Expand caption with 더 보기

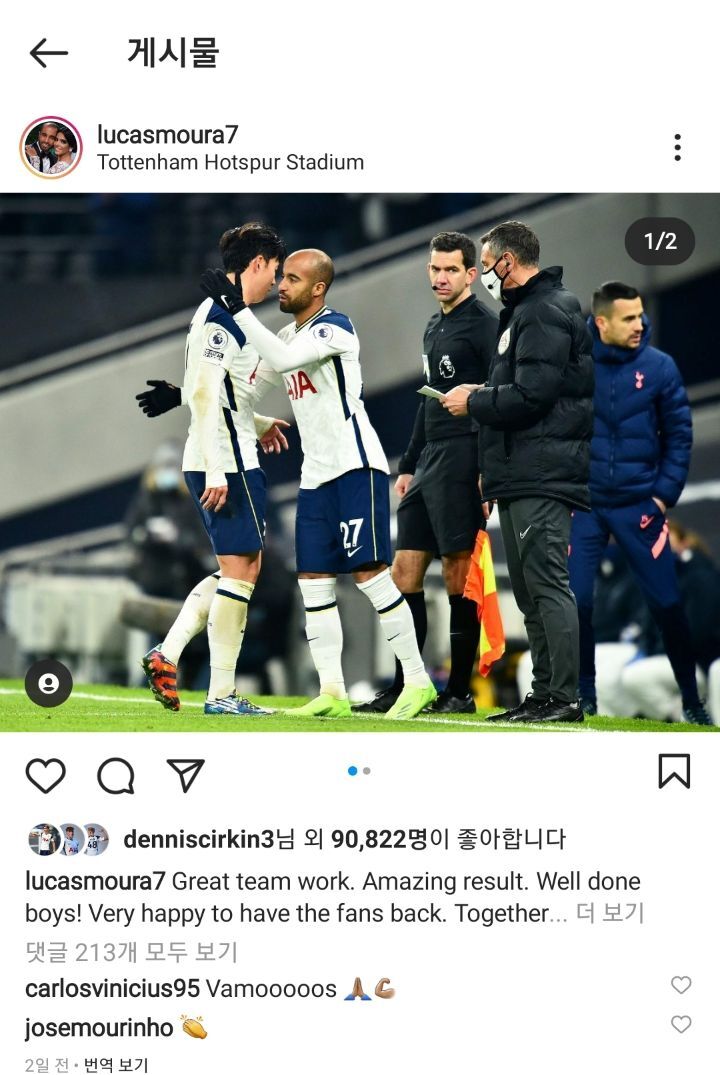point(610,913)
